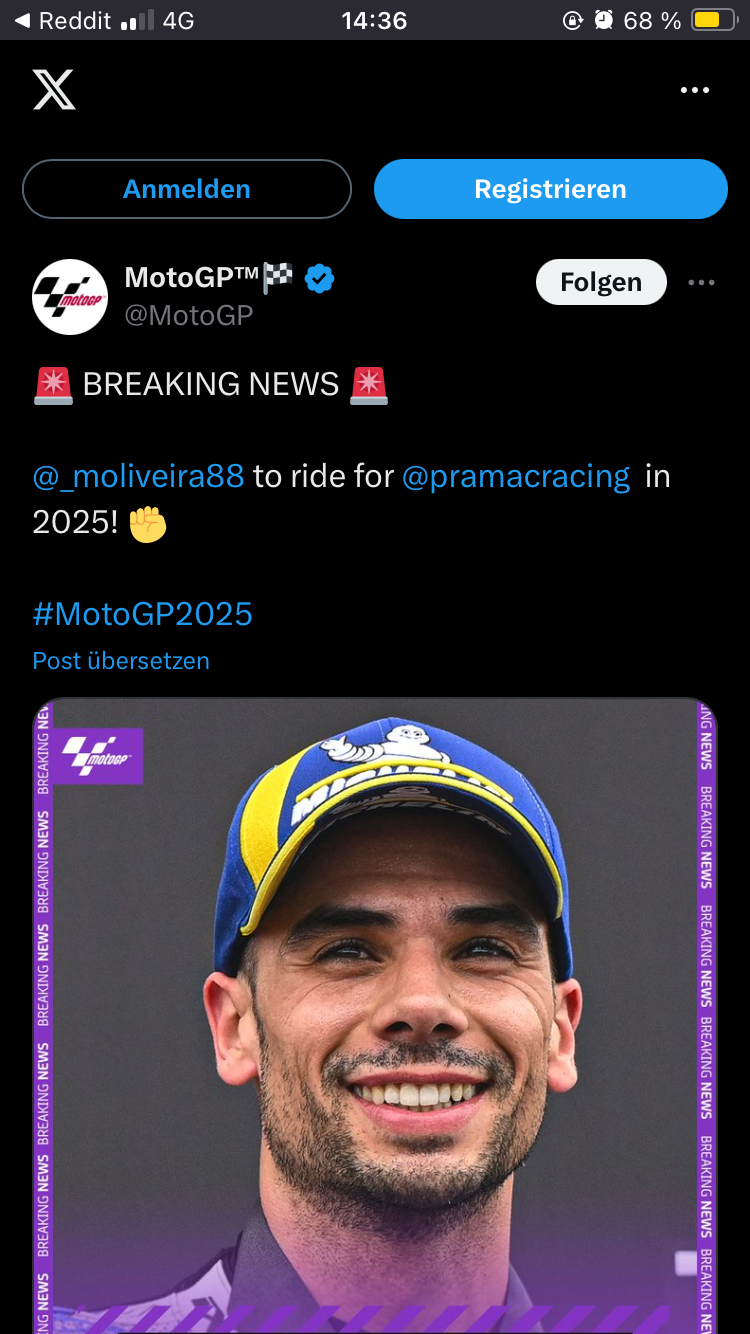The width and height of the screenshot is (750, 1334).
Task: Select Registrieren to sign up
Action: [550, 189]
